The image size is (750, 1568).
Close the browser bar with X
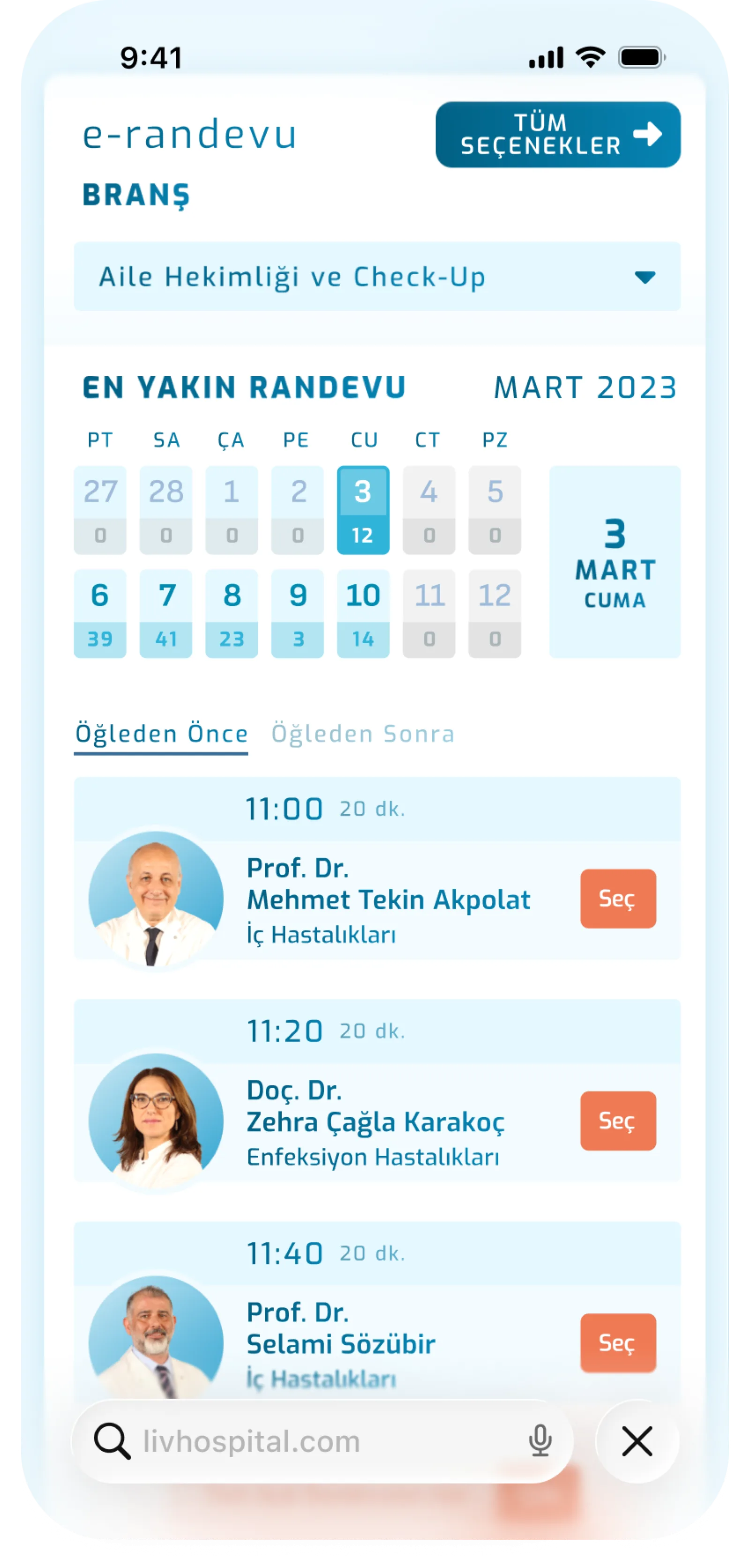(637, 1441)
